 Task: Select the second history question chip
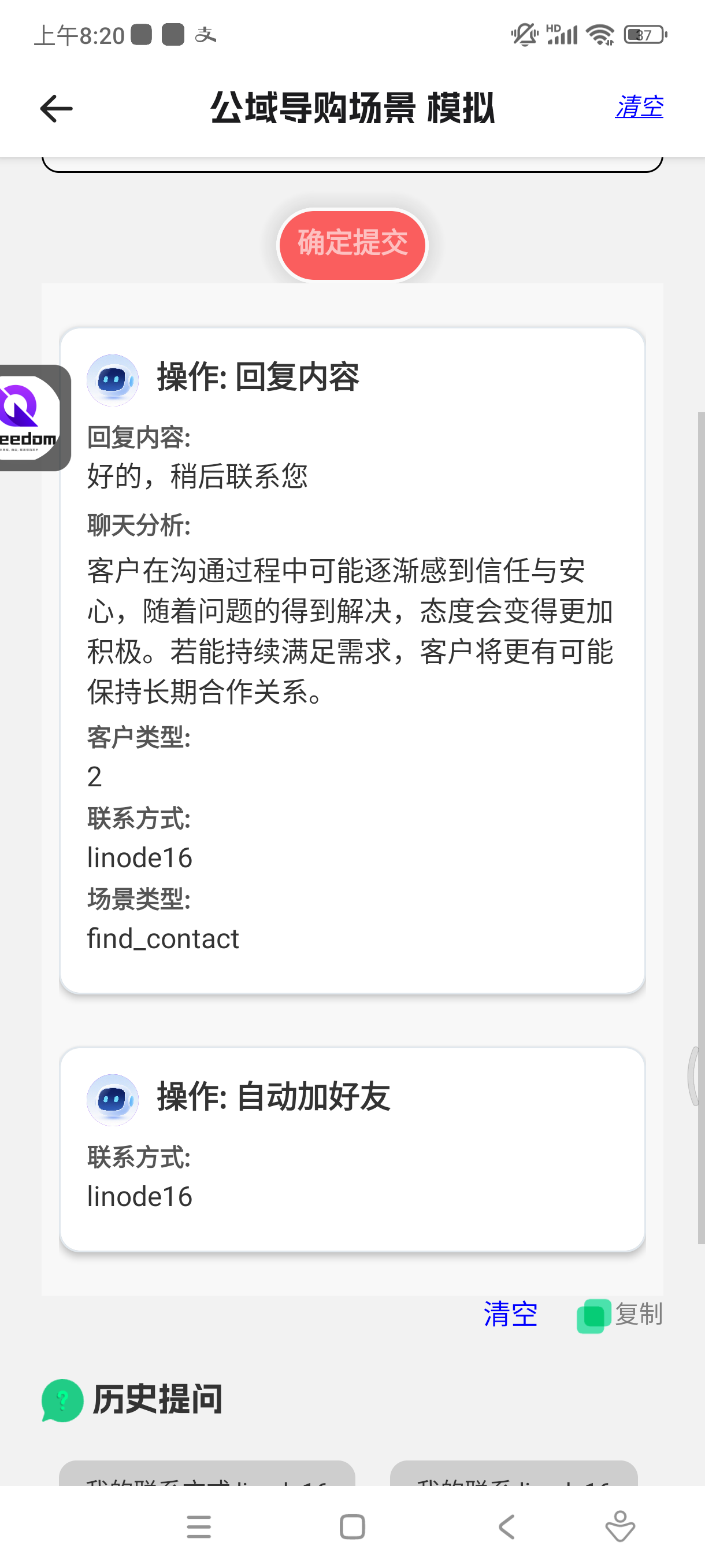[x=513, y=1473]
